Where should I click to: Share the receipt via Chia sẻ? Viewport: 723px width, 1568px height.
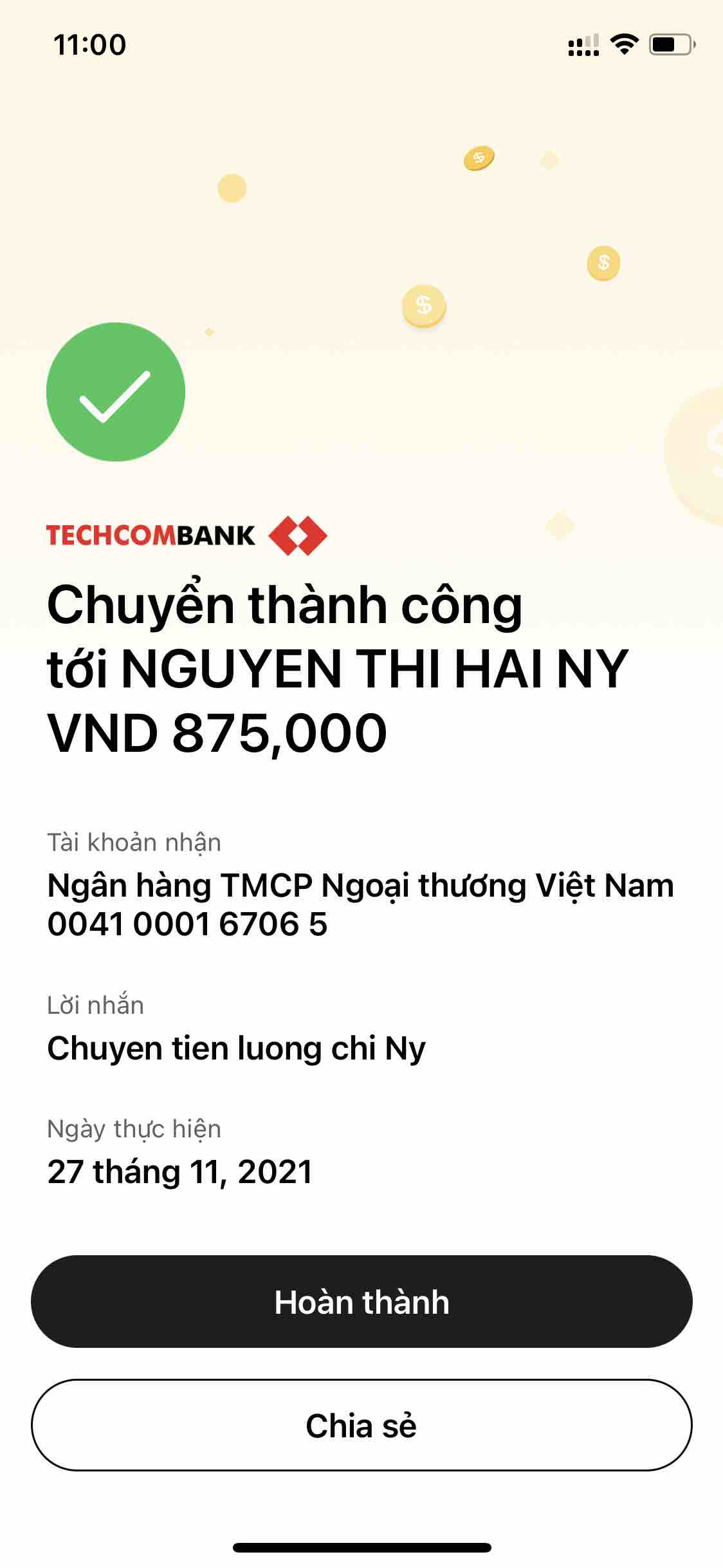[361, 1425]
